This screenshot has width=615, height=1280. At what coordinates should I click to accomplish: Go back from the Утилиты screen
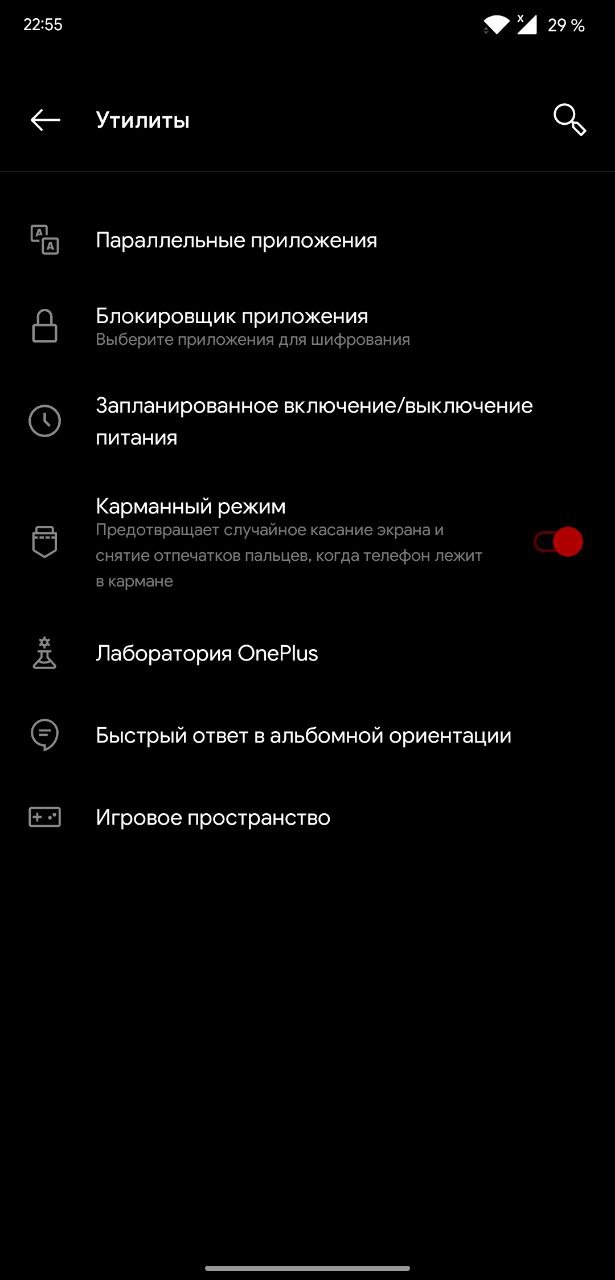tap(45, 120)
